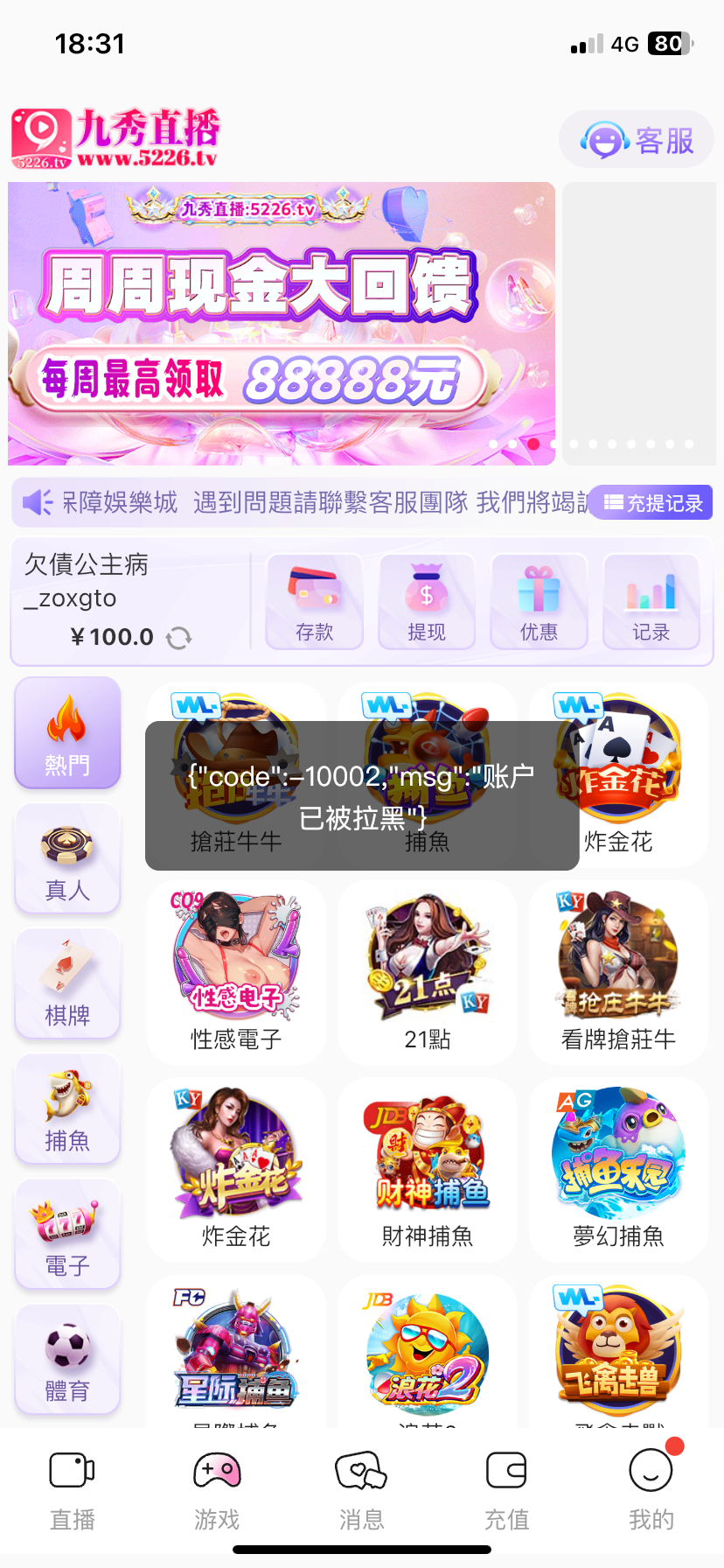
Task: Select the 體育 category
Action: [67, 1360]
